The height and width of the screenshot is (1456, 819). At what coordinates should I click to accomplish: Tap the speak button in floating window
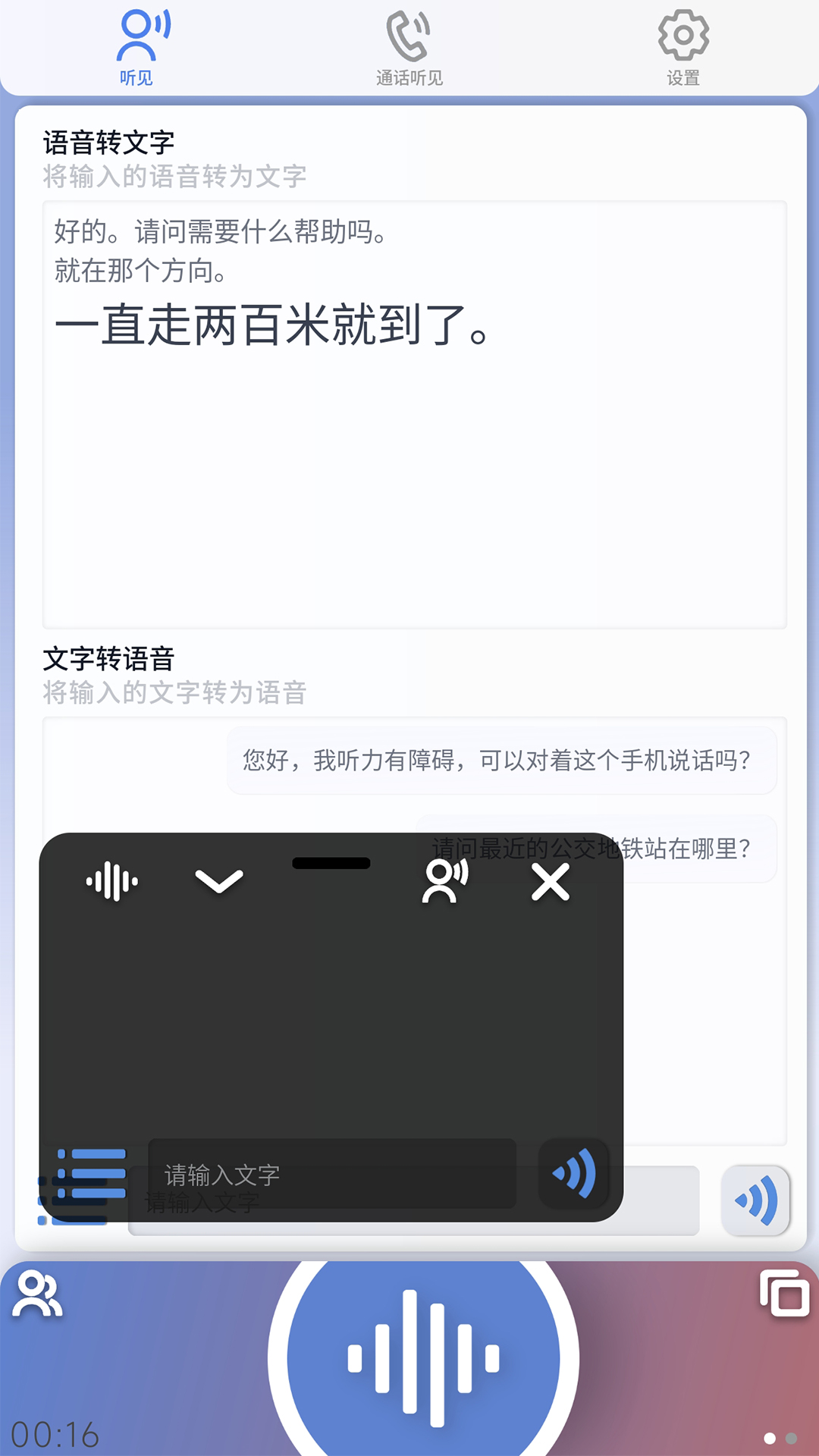click(575, 1173)
